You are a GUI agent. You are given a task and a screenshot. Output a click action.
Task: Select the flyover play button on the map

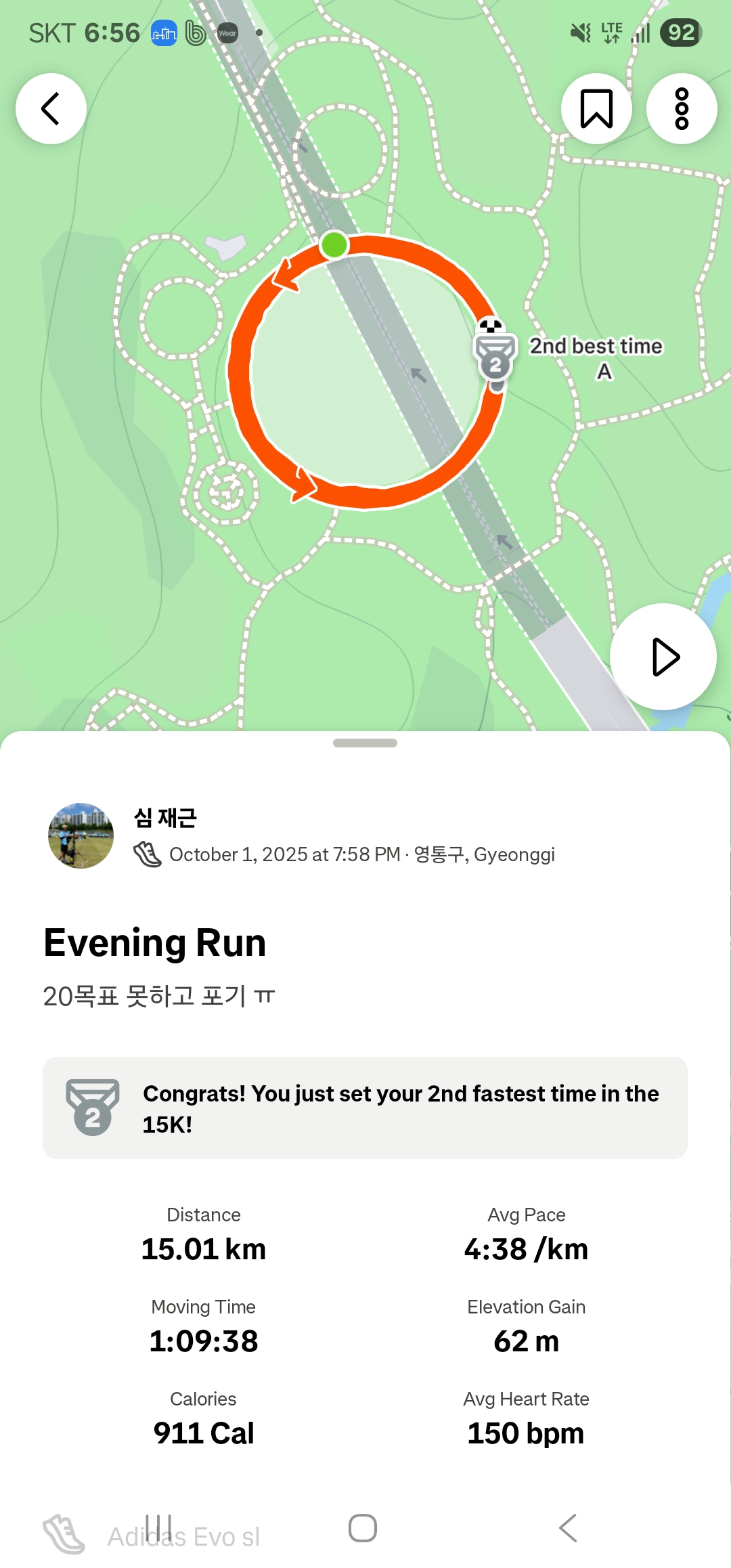pos(662,655)
